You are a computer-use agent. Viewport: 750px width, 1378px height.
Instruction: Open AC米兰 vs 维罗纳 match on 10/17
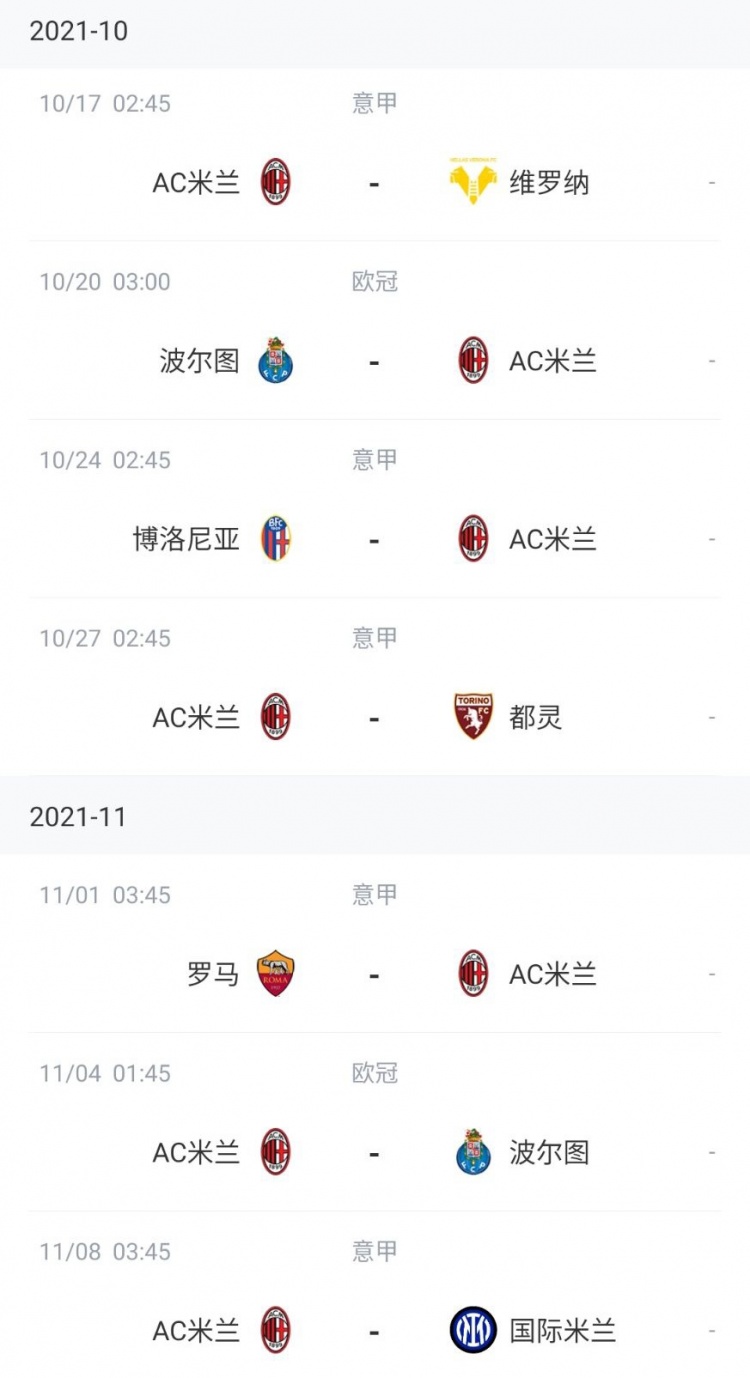tap(374, 183)
